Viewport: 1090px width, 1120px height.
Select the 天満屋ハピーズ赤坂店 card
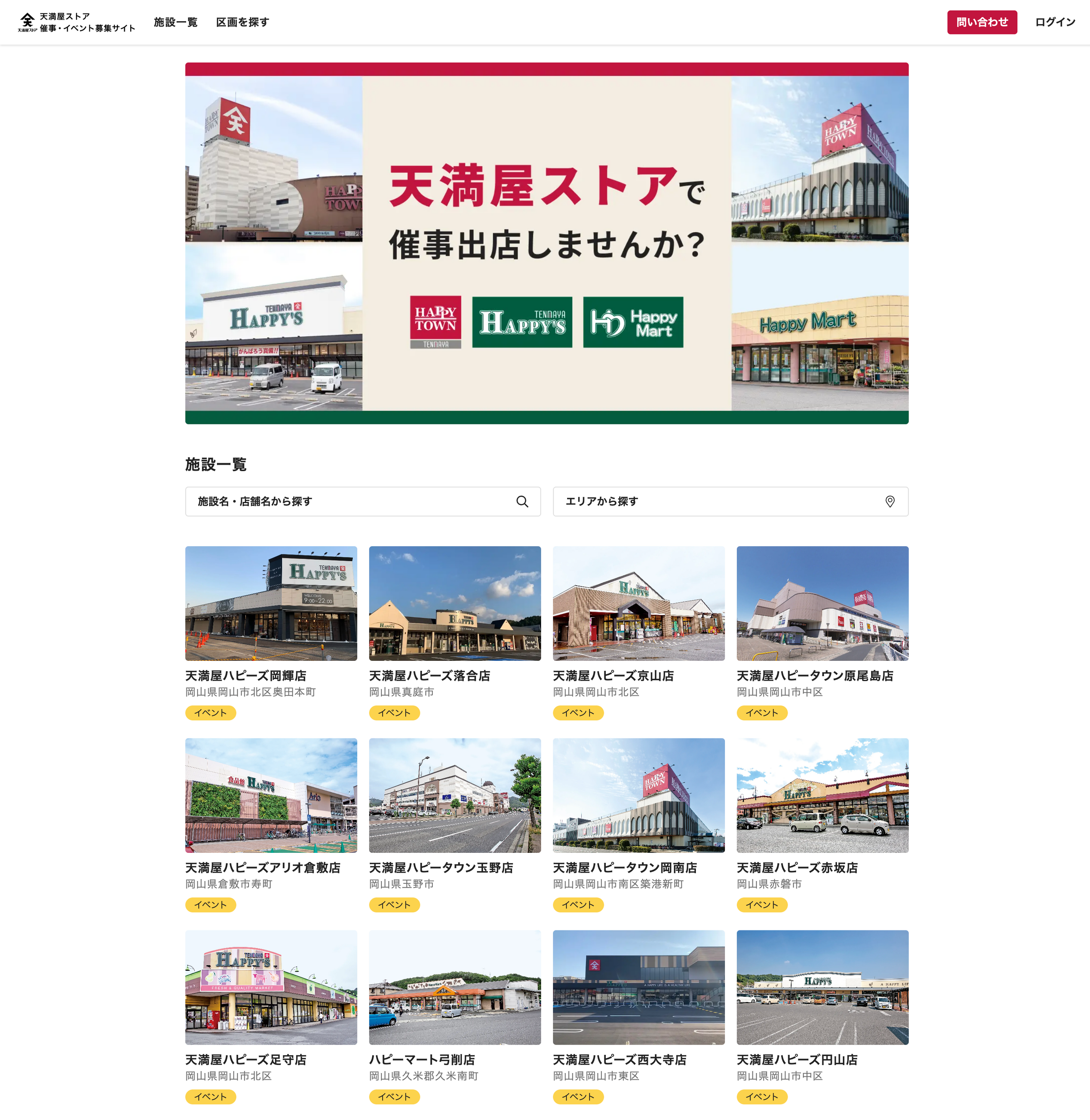(822, 825)
